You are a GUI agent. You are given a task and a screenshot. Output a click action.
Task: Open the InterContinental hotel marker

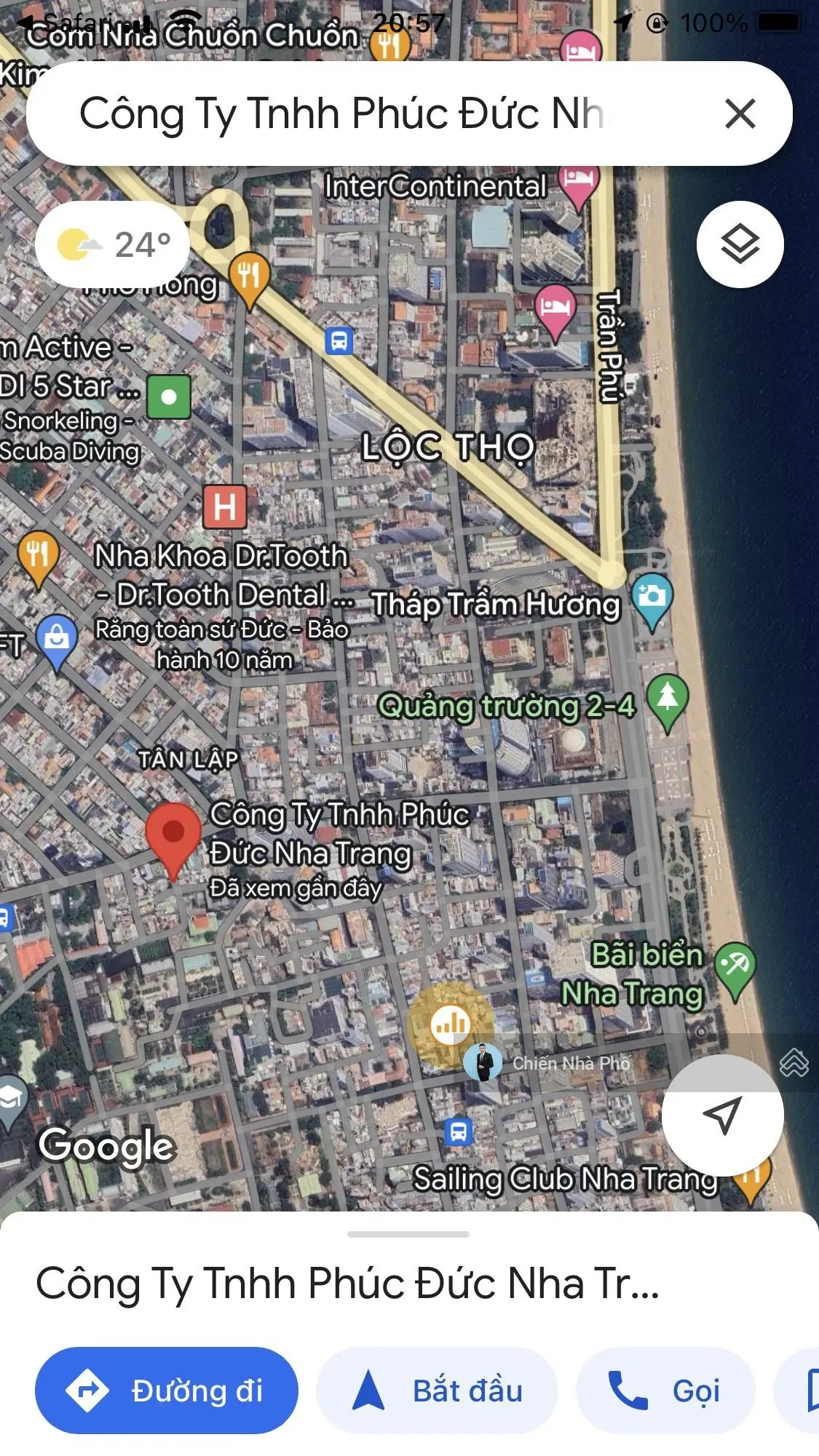tap(579, 183)
